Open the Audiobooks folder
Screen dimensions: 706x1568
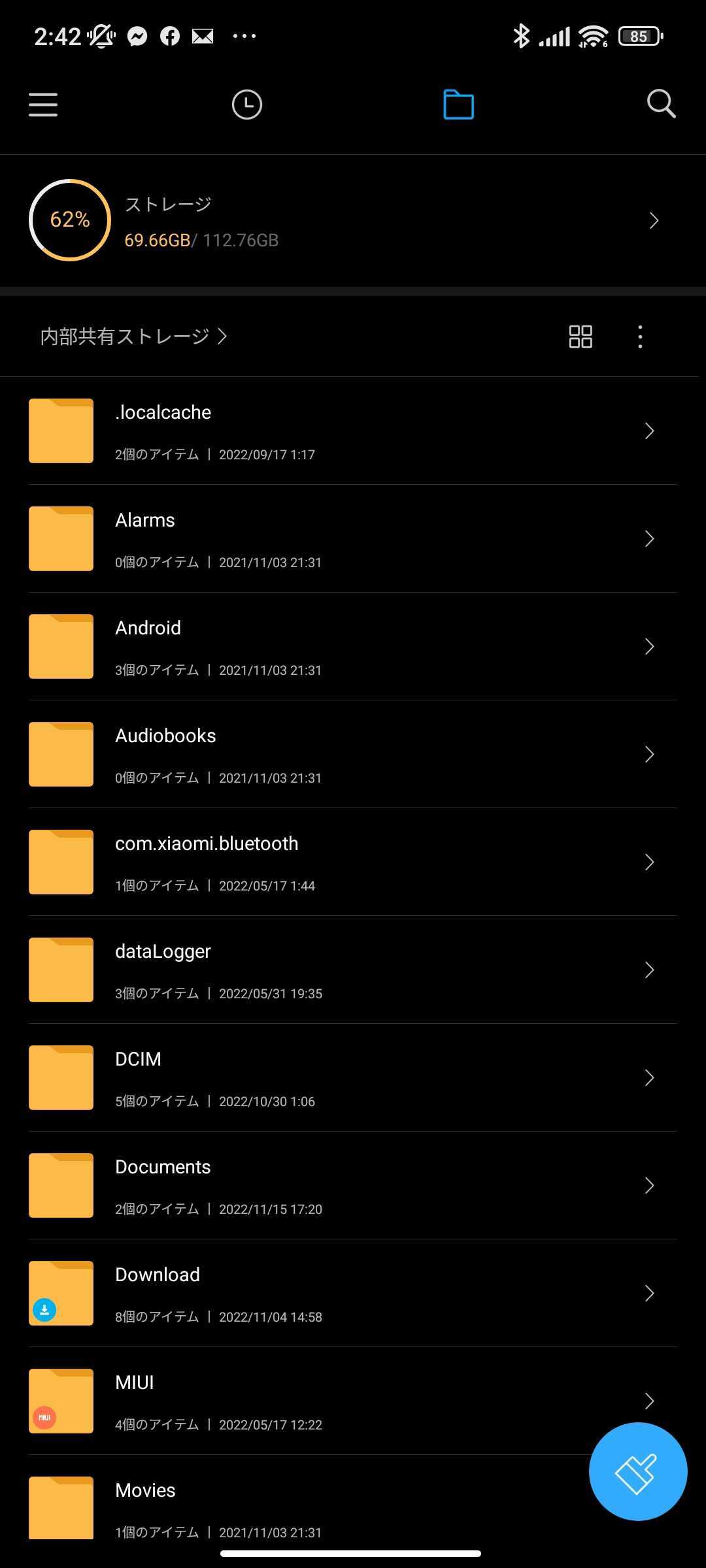click(353, 755)
